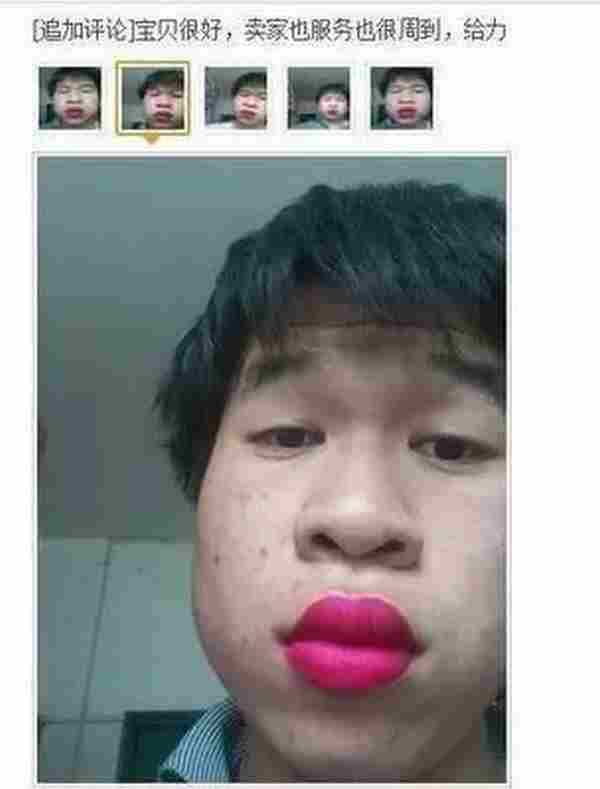Open the fifth review photo thumbnail

click(x=402, y=97)
